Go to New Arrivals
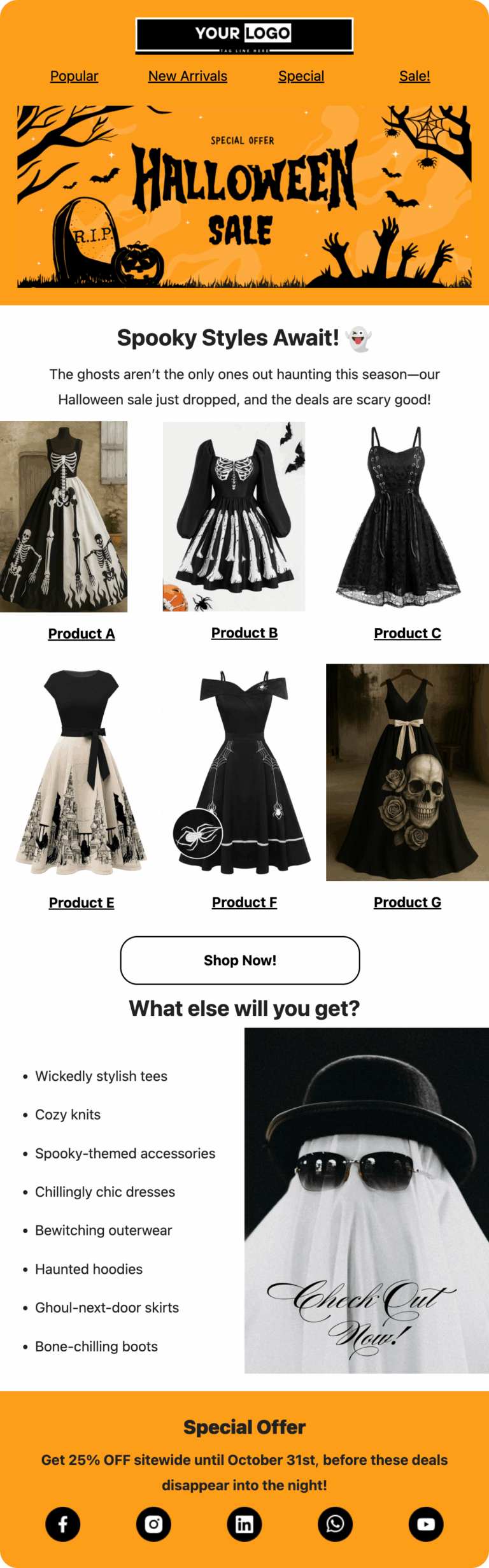Image resolution: width=489 pixels, height=1568 pixels. point(187,76)
